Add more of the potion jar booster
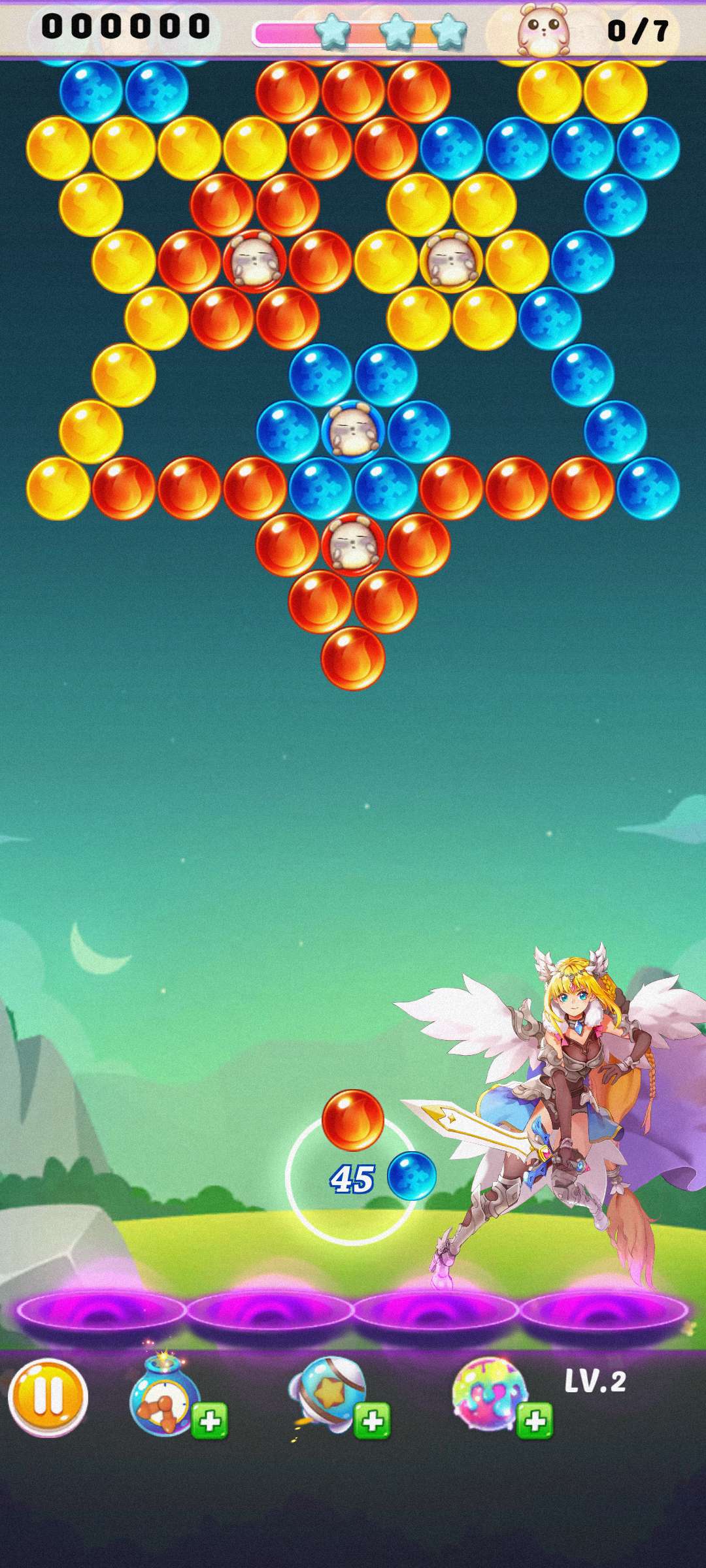 click(210, 1420)
